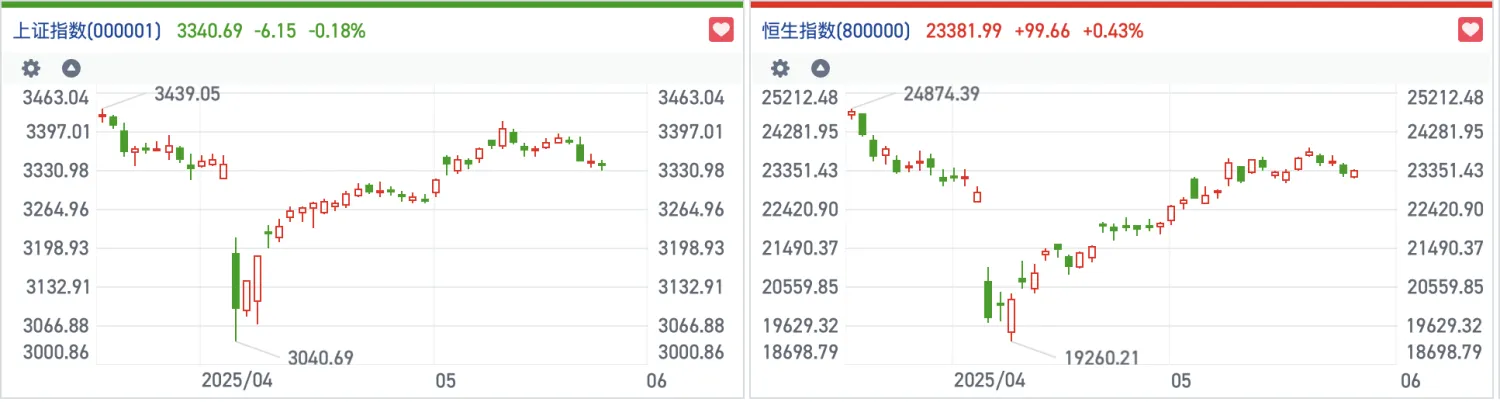This screenshot has width=1500, height=402.
Task: Collapse the 上证指数 chart with the up-arrow
Action: (71, 69)
